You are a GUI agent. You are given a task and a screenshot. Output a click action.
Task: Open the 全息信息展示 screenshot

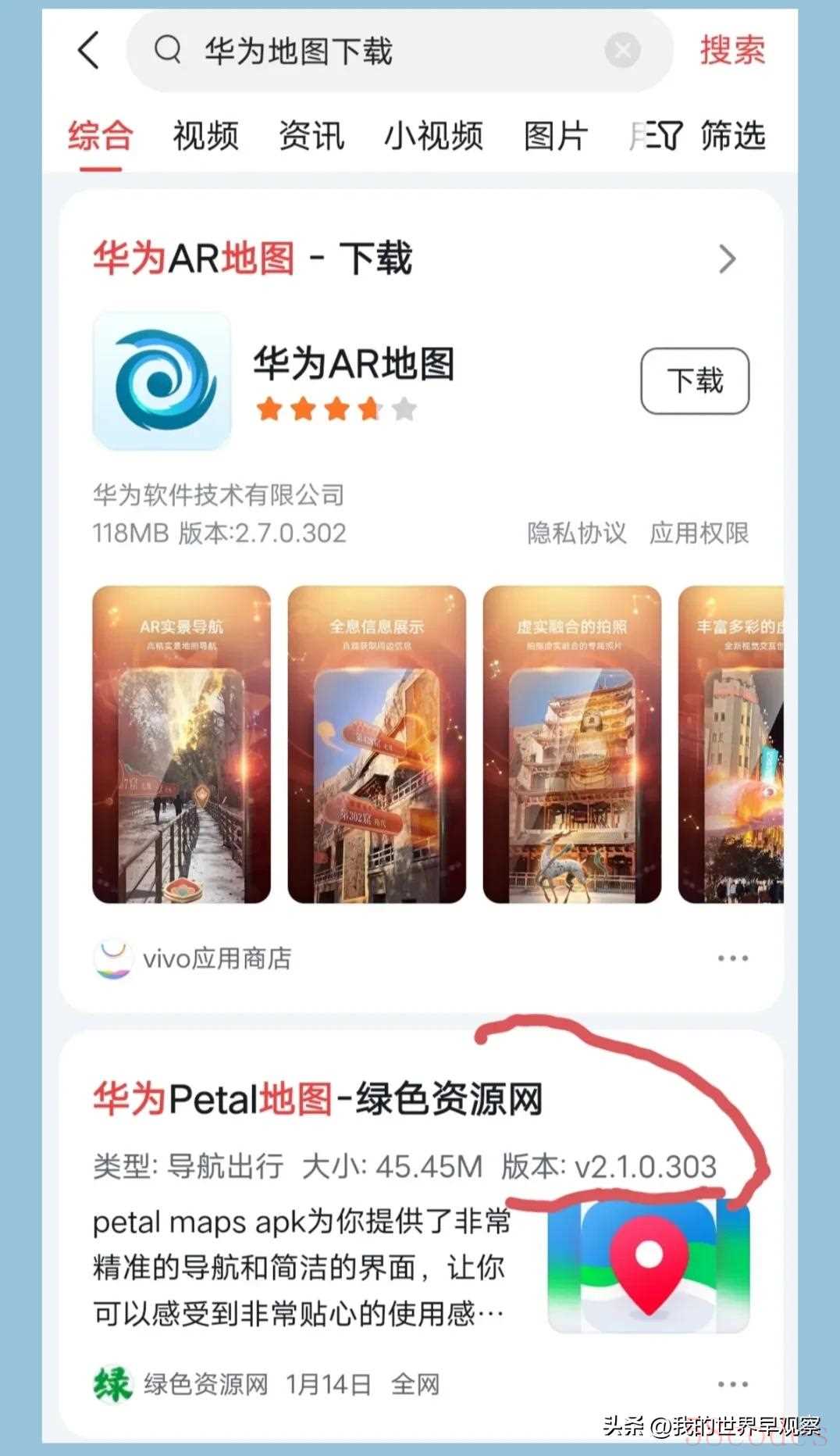pyautogui.click(x=376, y=744)
